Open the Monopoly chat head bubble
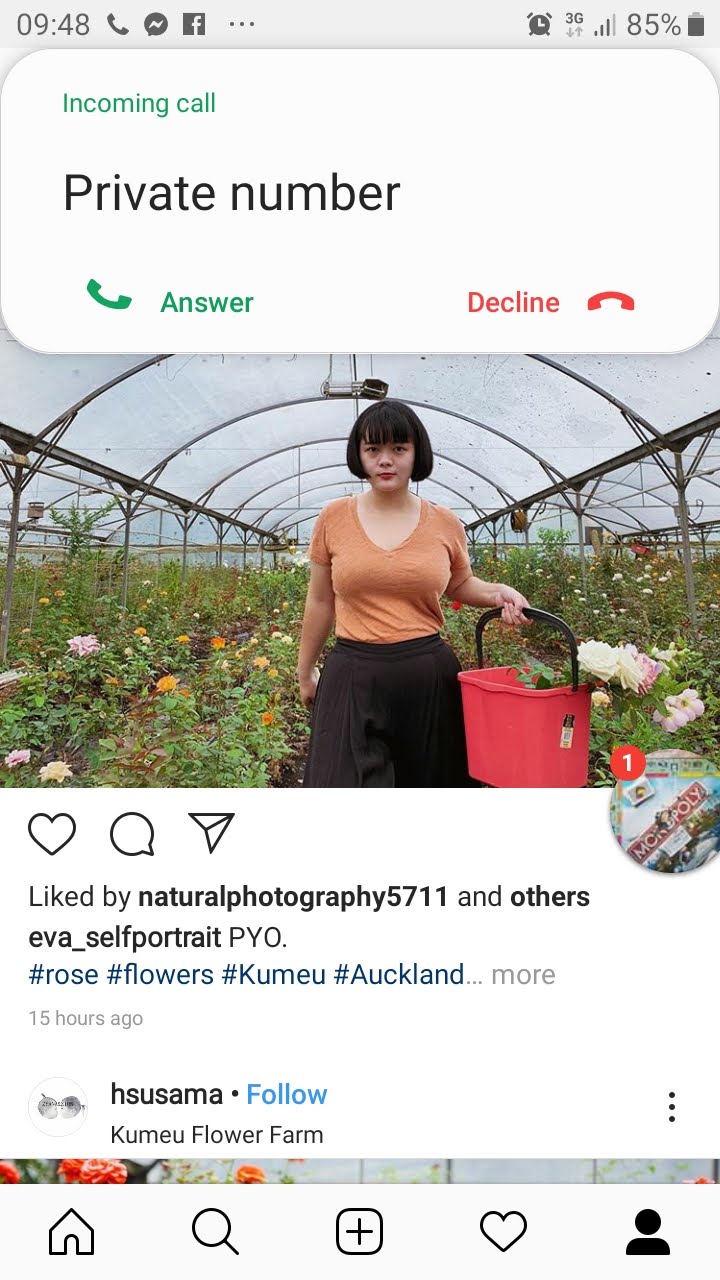 coord(666,811)
